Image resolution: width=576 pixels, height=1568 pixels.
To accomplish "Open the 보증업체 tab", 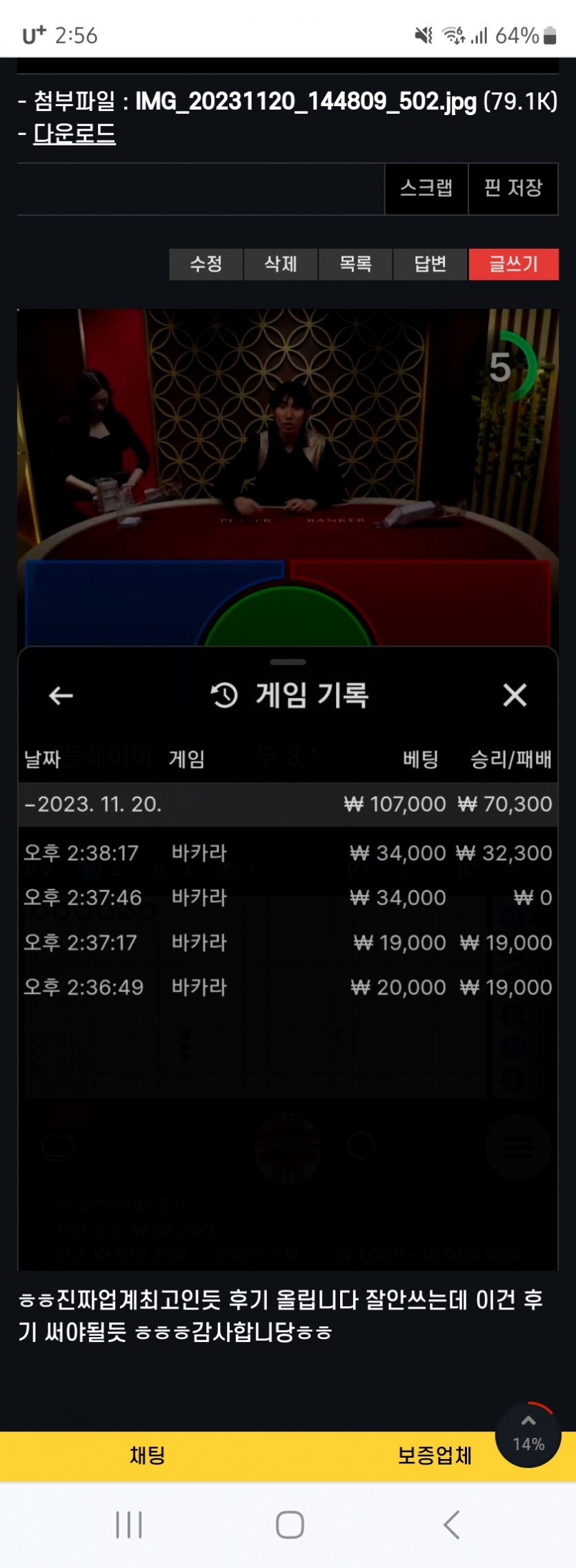I will click(435, 1456).
